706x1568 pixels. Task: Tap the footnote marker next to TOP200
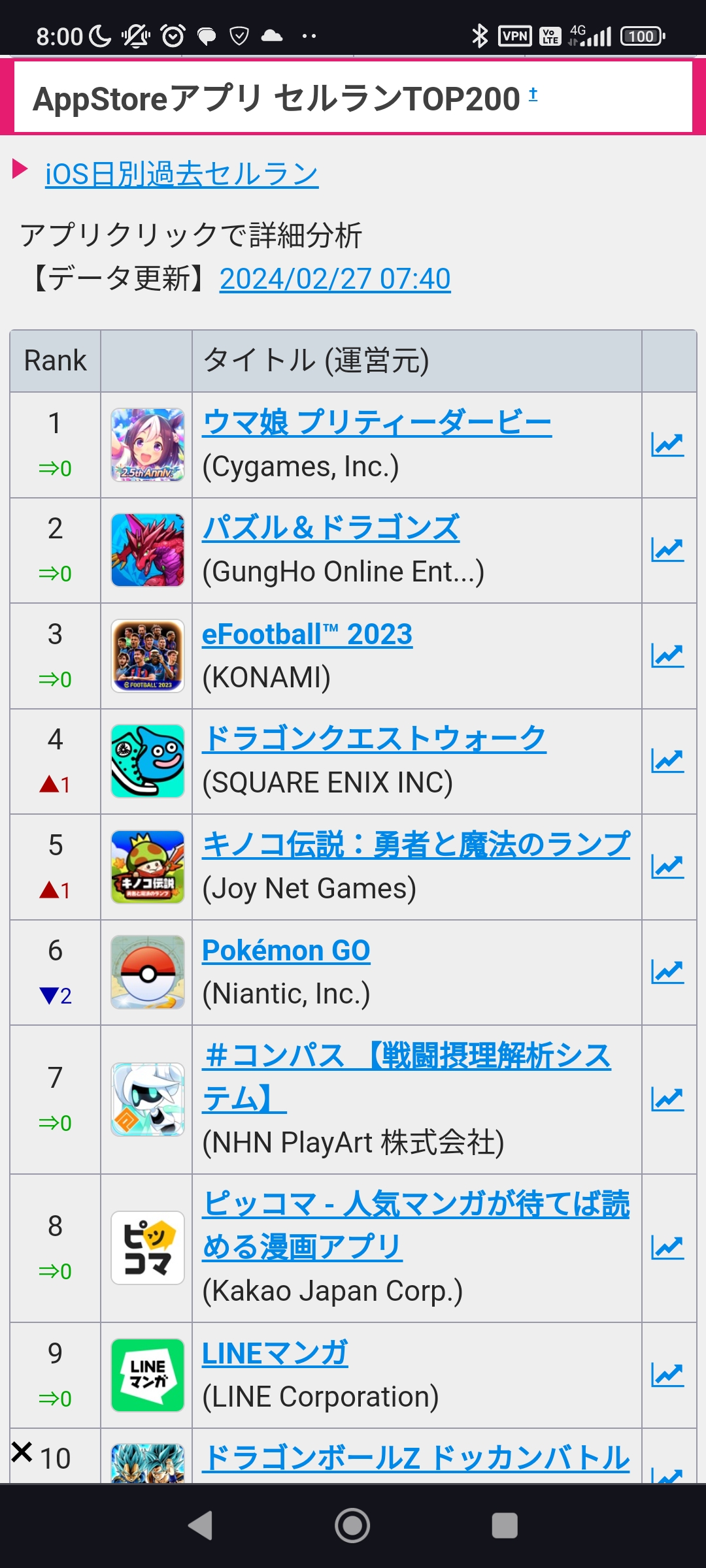click(533, 94)
